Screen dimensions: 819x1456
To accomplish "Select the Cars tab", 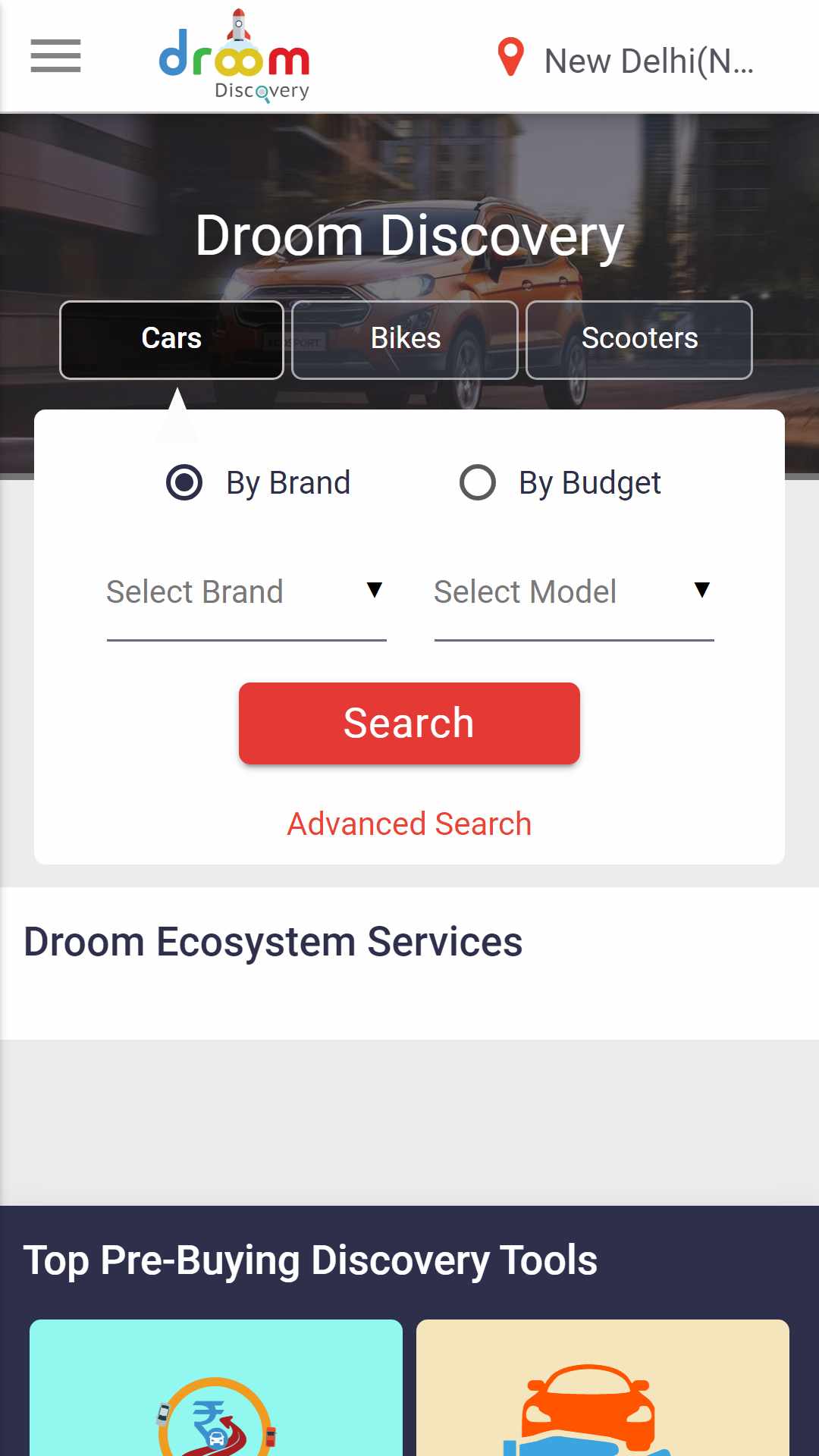I will 171,339.
